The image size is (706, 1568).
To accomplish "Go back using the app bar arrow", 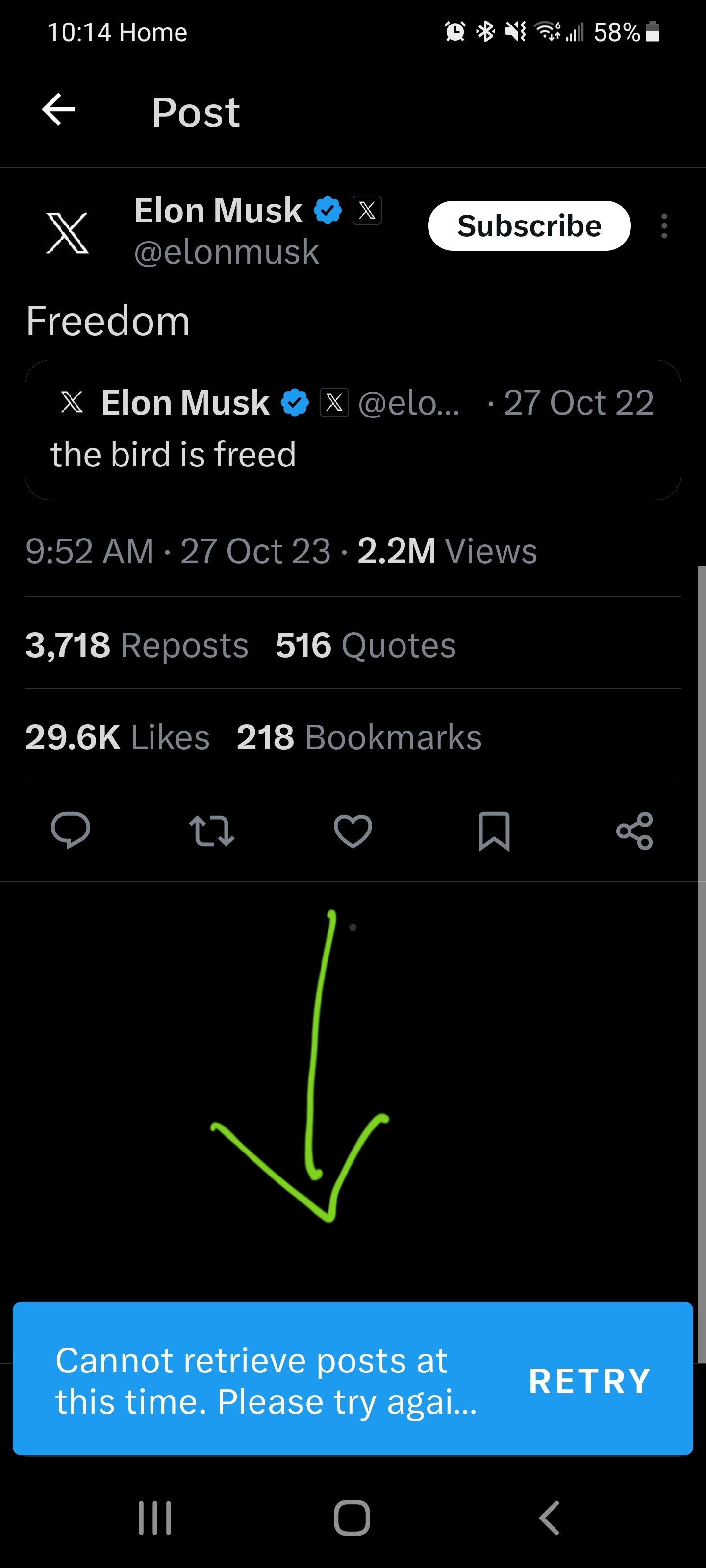I will 58,111.
